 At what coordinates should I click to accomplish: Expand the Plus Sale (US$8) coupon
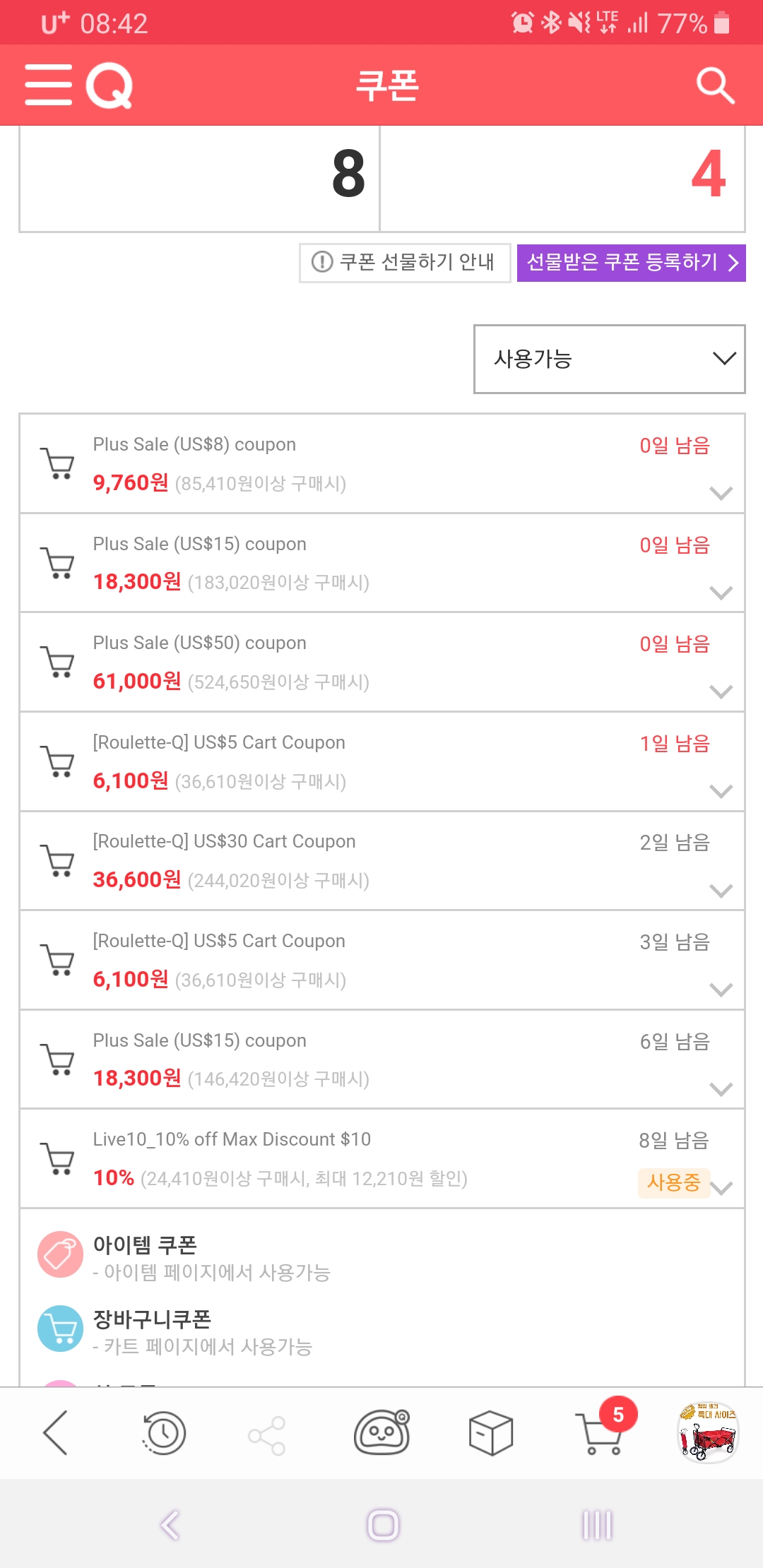pos(721,492)
